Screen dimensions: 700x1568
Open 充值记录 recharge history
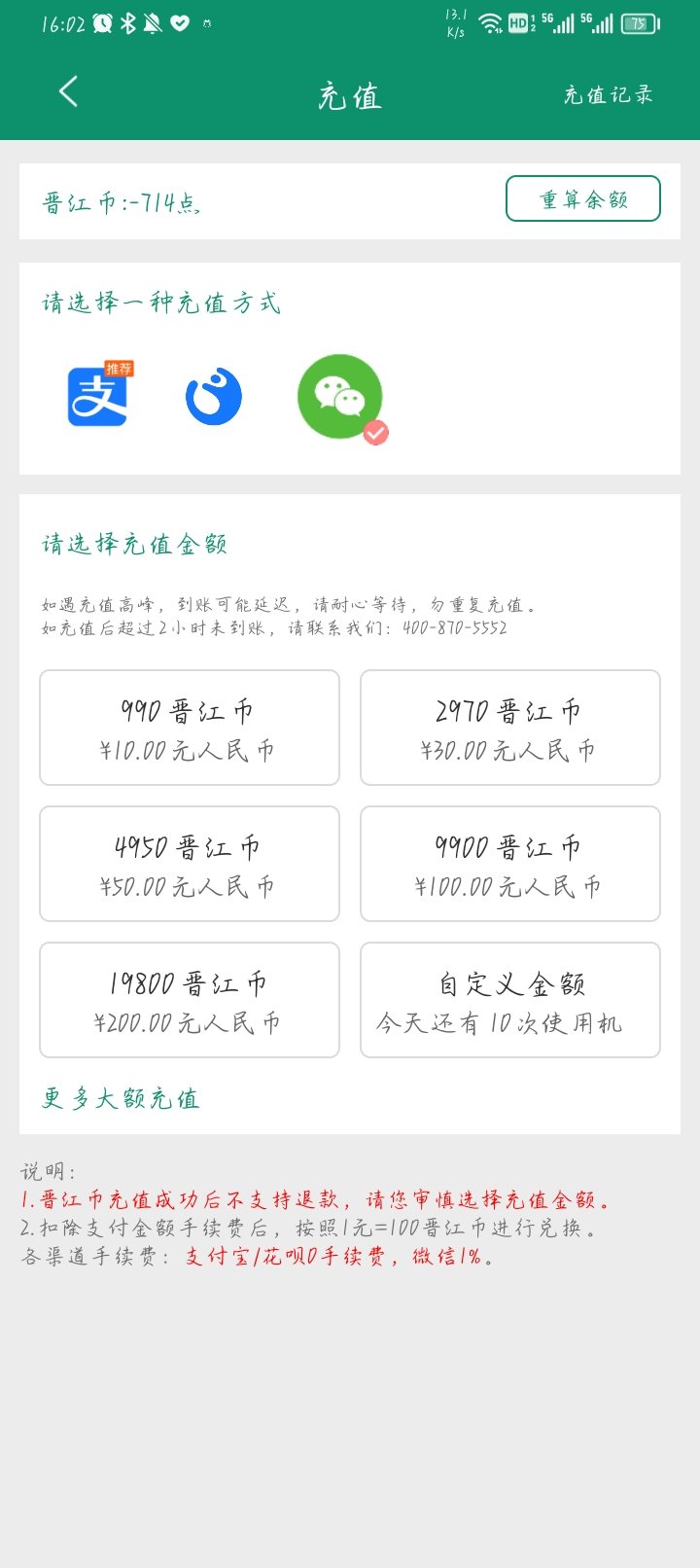click(x=609, y=94)
